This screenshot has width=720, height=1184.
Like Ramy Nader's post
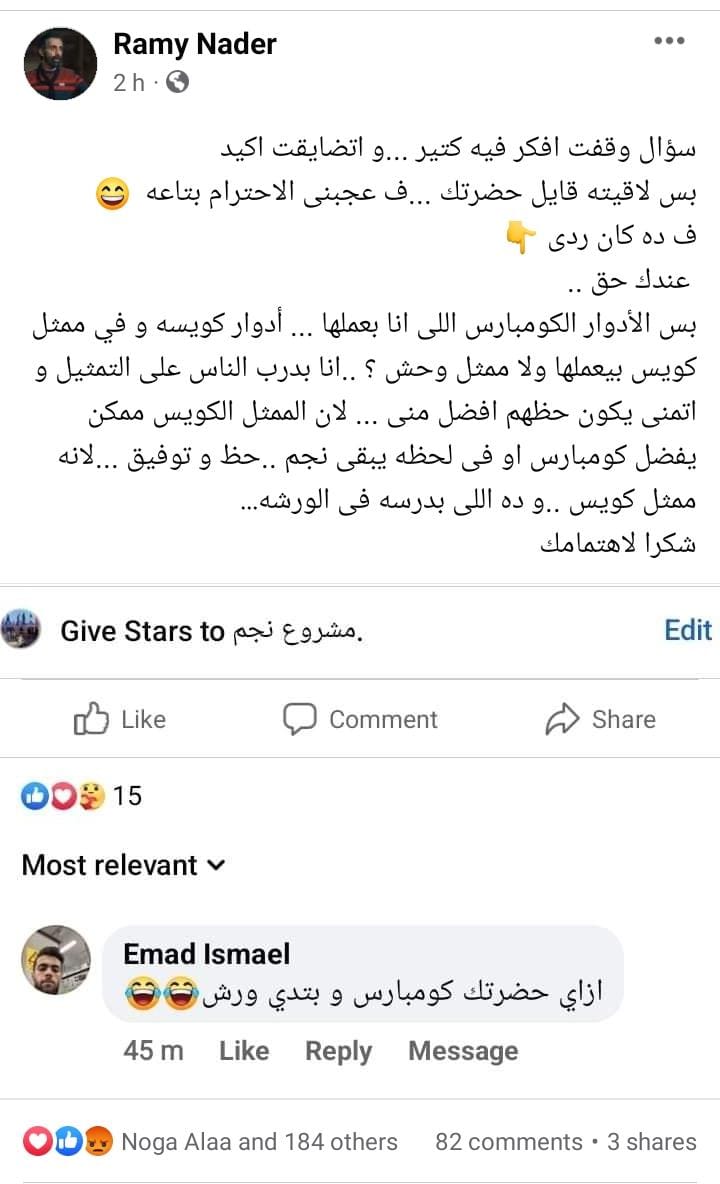click(x=120, y=719)
